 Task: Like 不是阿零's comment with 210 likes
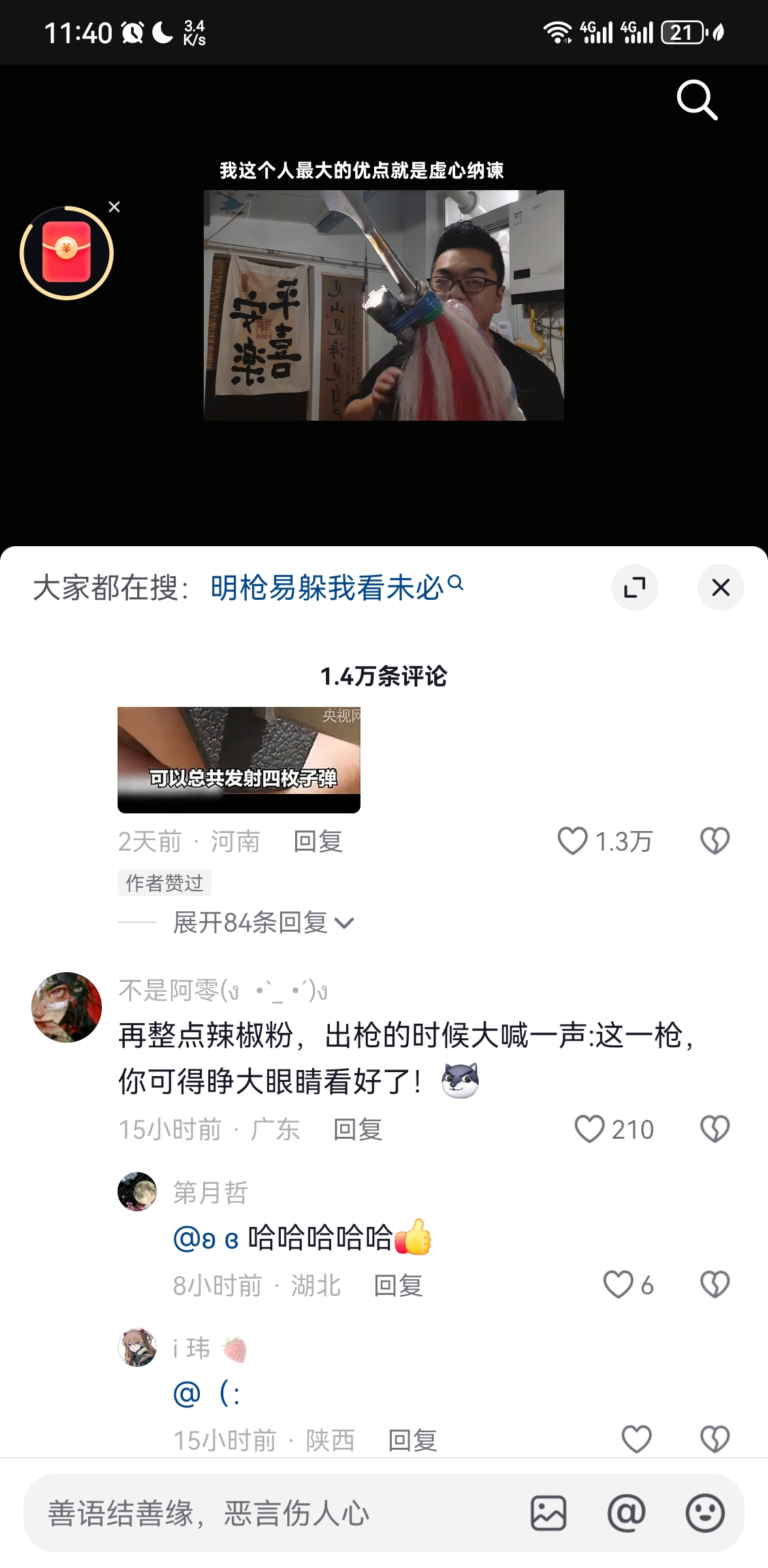[589, 1129]
